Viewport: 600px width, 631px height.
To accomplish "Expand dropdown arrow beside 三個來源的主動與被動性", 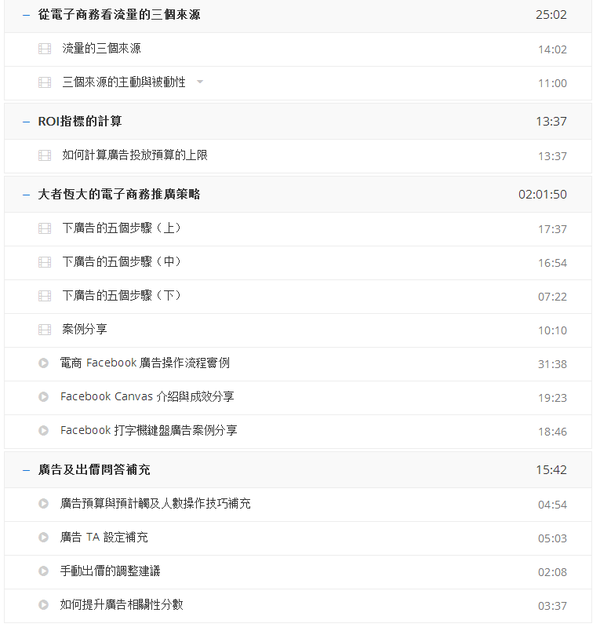I will pyautogui.click(x=200, y=82).
